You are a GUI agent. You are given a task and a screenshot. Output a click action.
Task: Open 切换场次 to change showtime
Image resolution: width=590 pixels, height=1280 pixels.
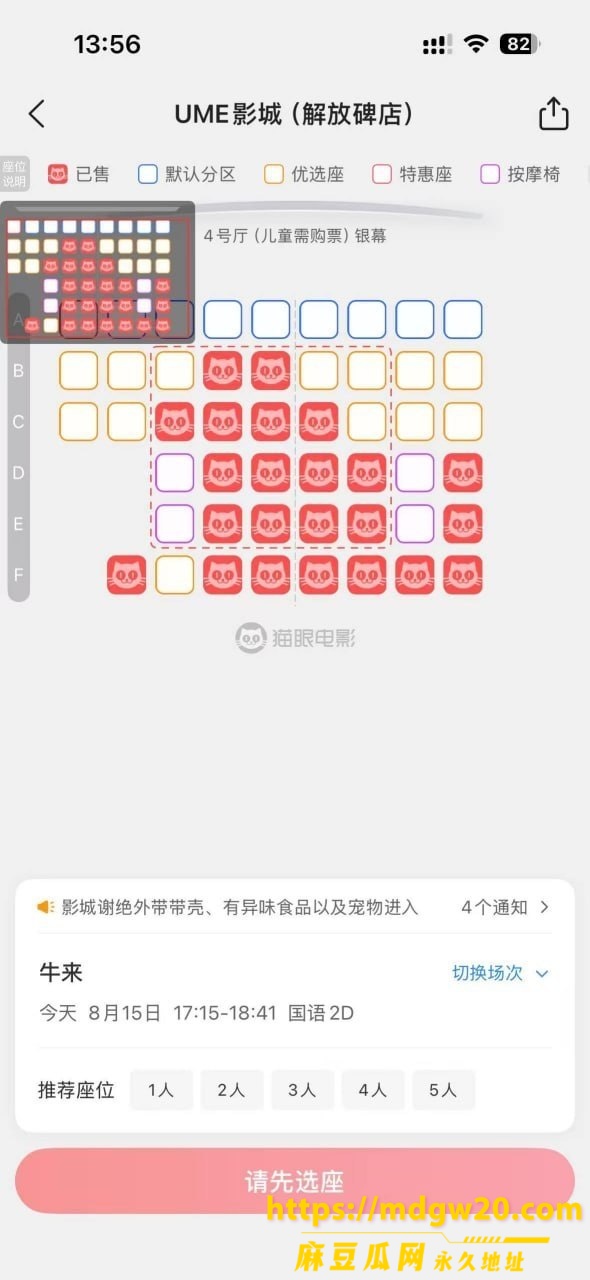pos(500,973)
